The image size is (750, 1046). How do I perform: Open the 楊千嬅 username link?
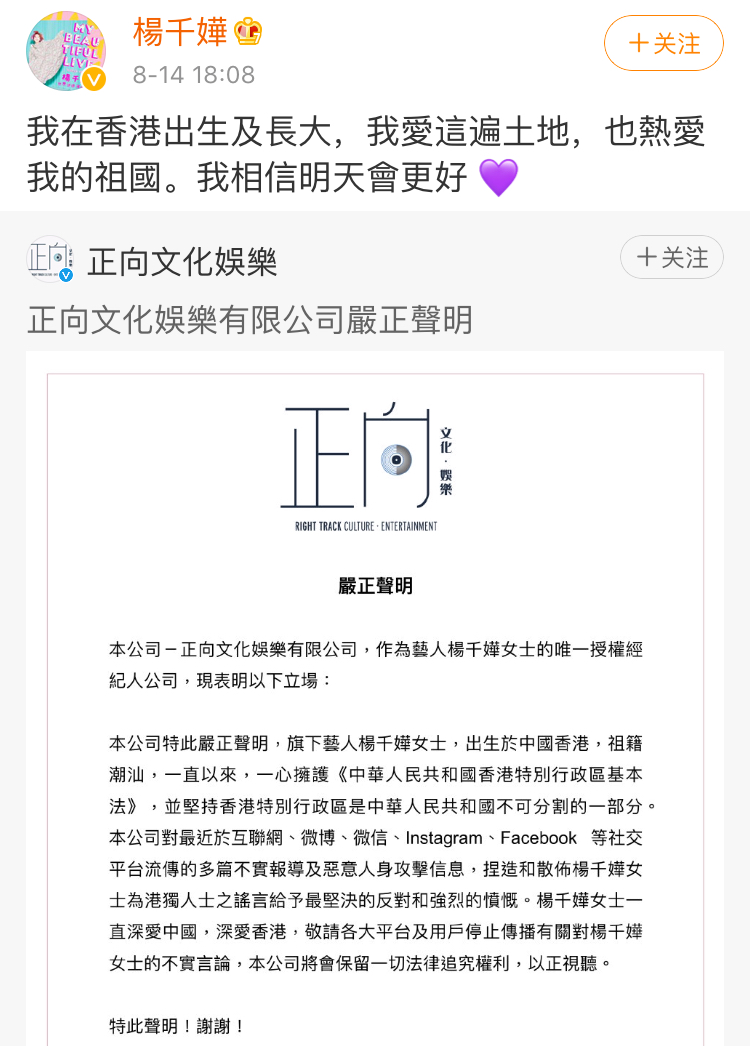[181, 32]
